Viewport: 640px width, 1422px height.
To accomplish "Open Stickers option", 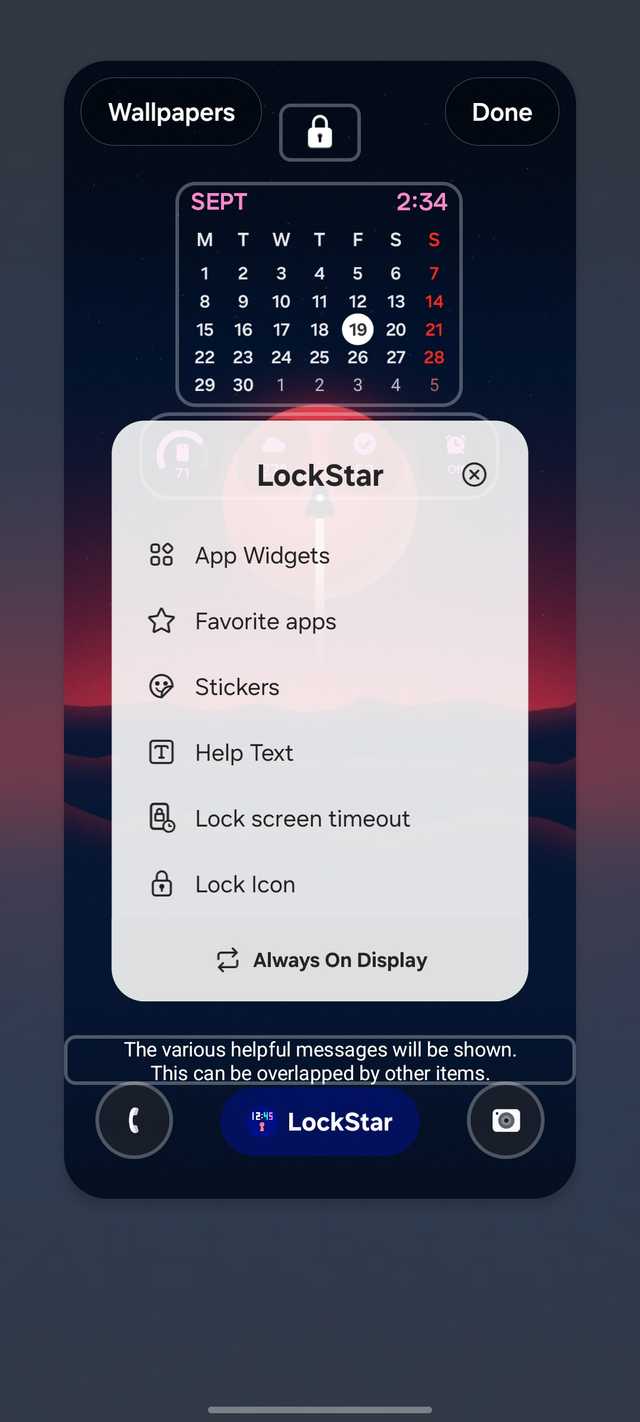I will point(237,687).
